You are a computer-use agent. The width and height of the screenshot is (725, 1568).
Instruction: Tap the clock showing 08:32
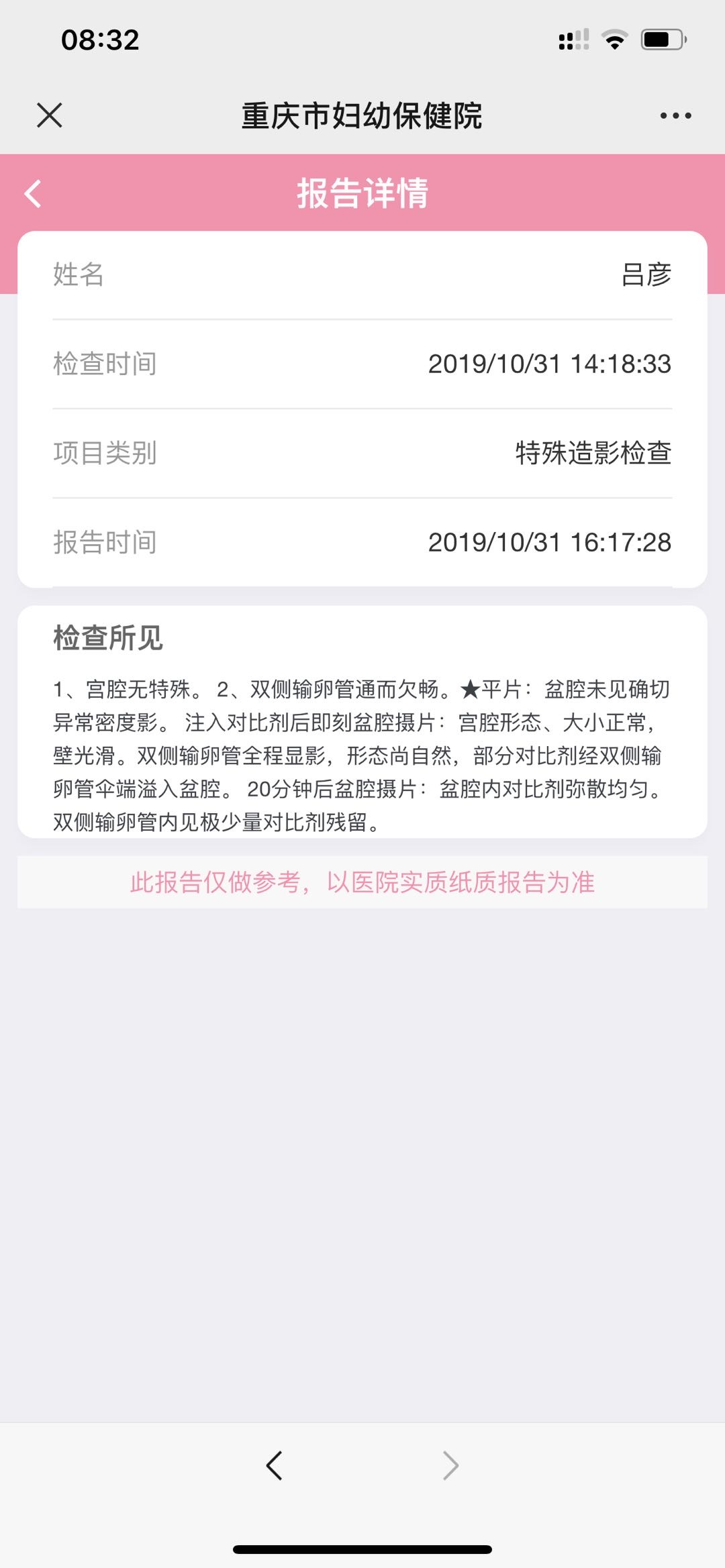[101, 40]
